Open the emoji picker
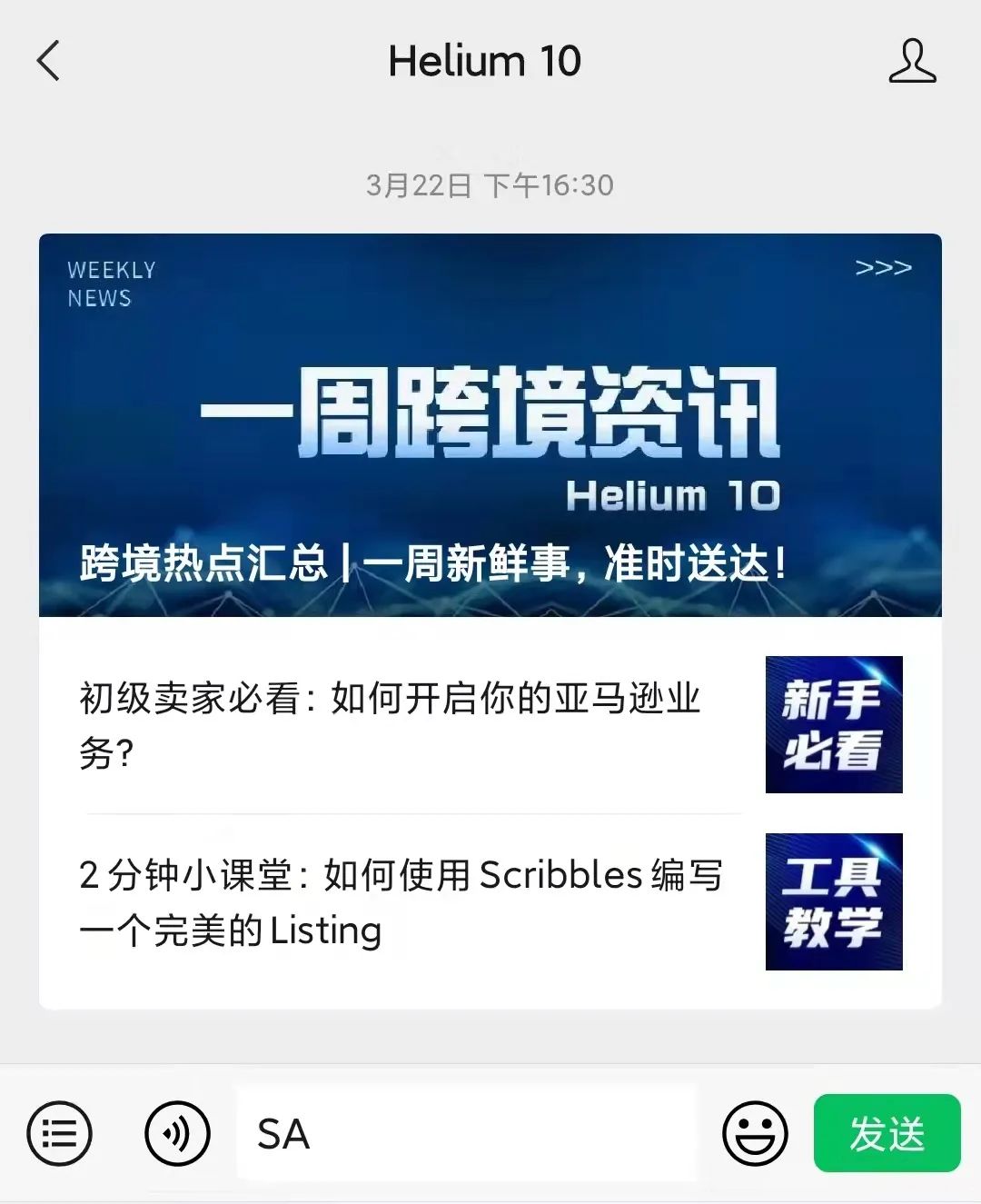 tap(754, 1133)
